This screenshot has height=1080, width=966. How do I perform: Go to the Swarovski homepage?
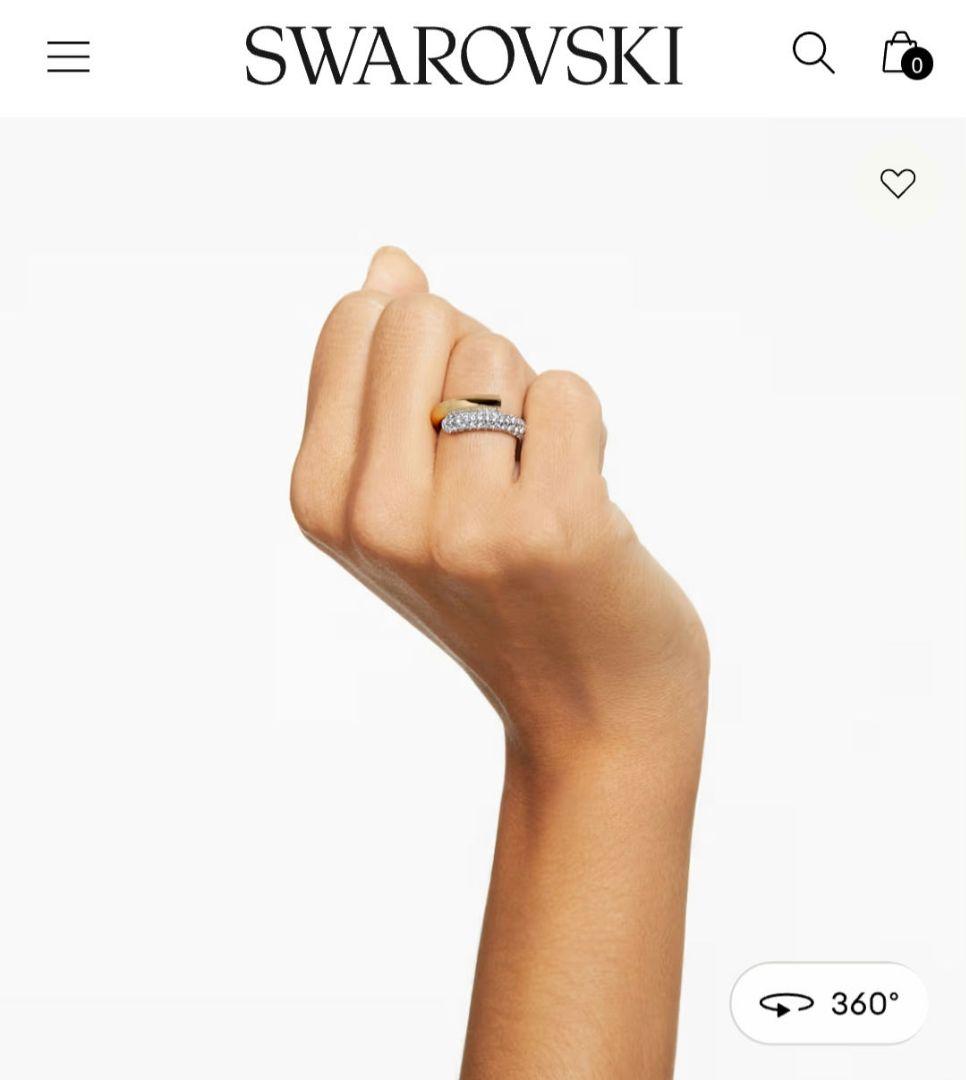click(464, 56)
